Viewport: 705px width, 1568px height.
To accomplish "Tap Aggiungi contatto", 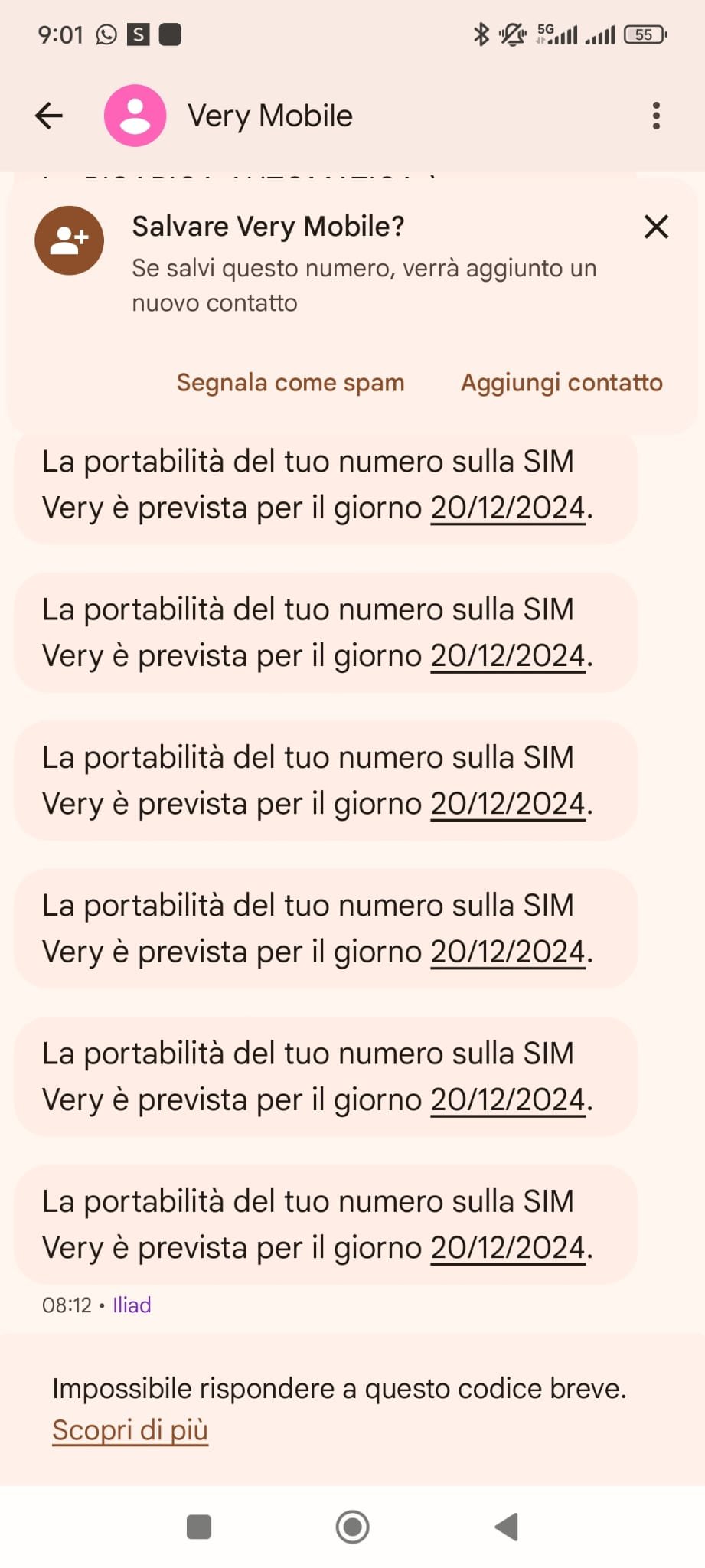I will point(562,382).
